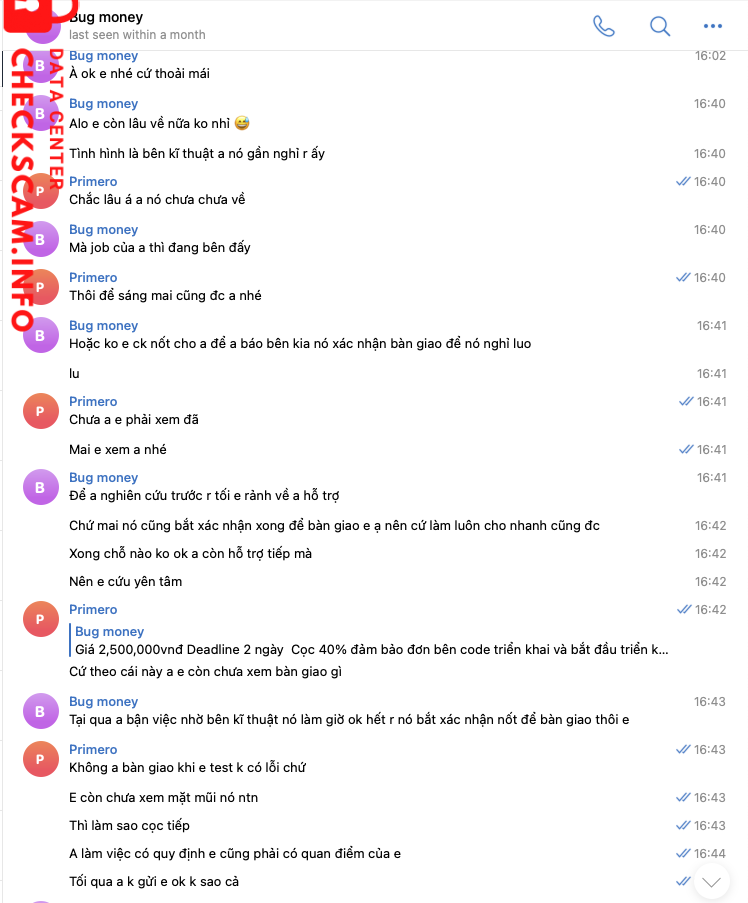Open Bug money profile from header

(106, 18)
